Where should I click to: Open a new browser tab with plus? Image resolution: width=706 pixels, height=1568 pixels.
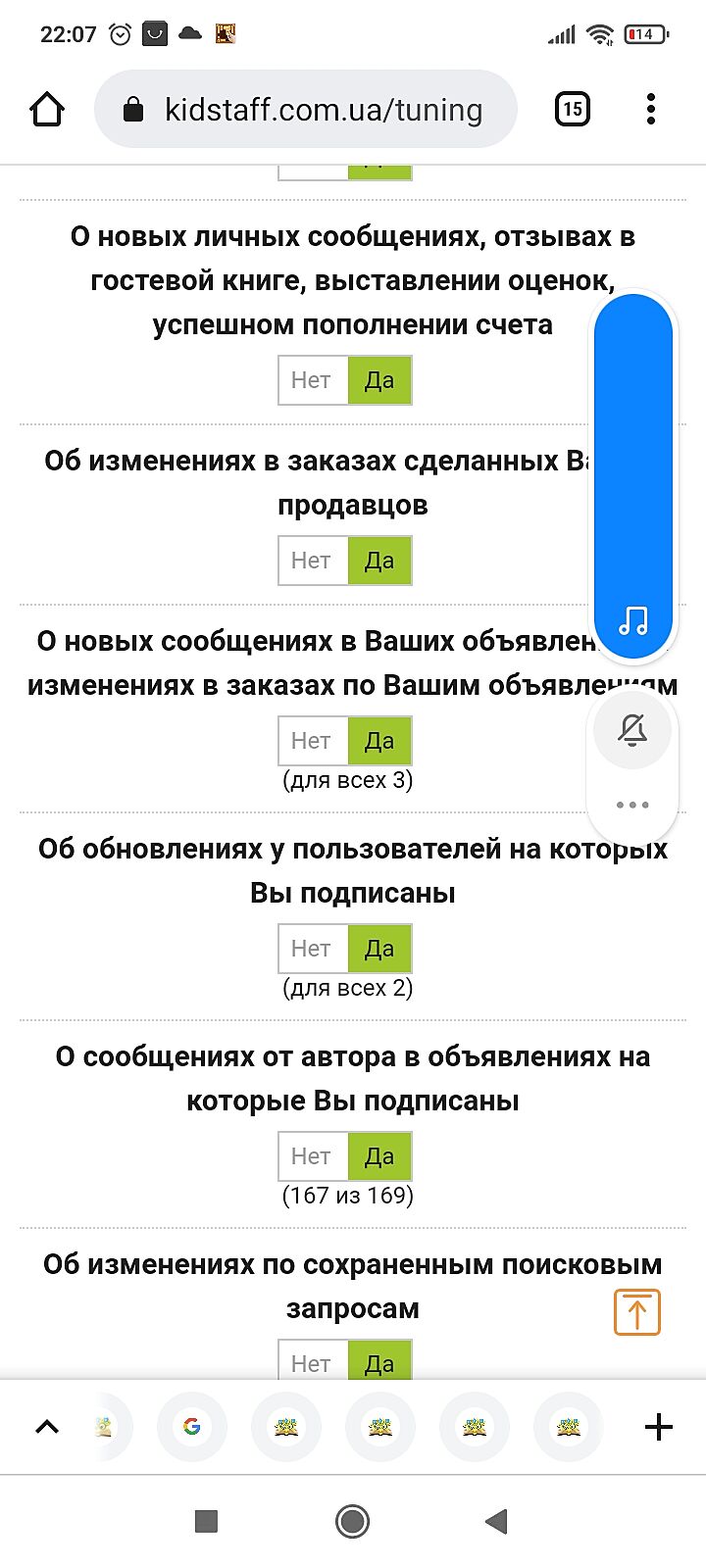point(659,1427)
